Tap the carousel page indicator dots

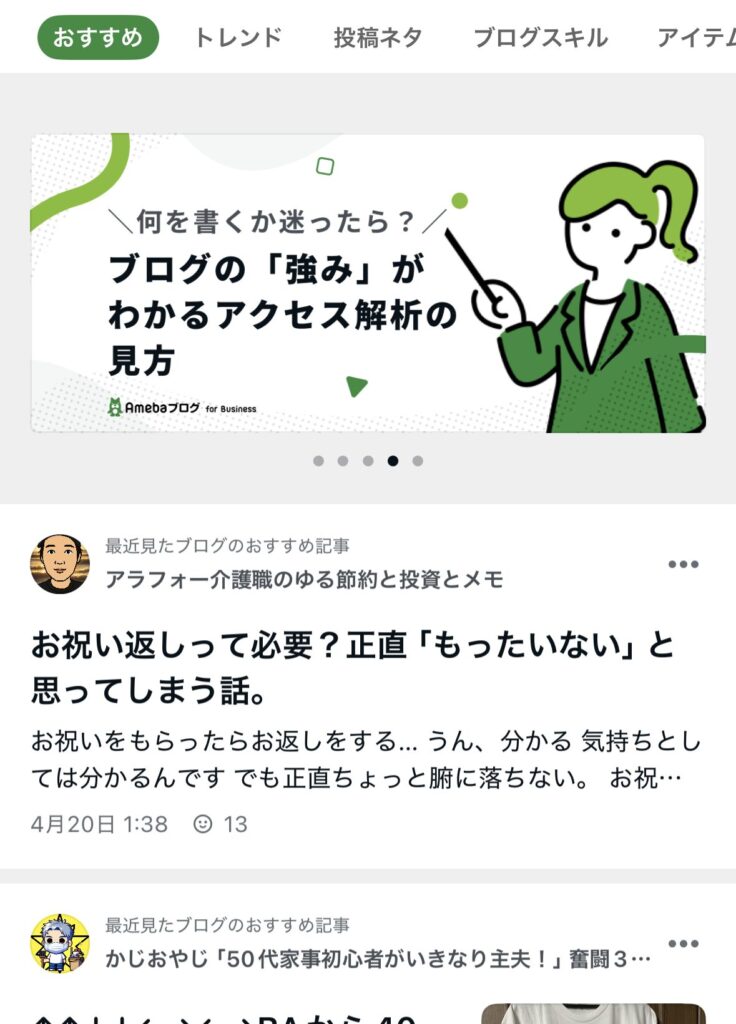point(368,461)
